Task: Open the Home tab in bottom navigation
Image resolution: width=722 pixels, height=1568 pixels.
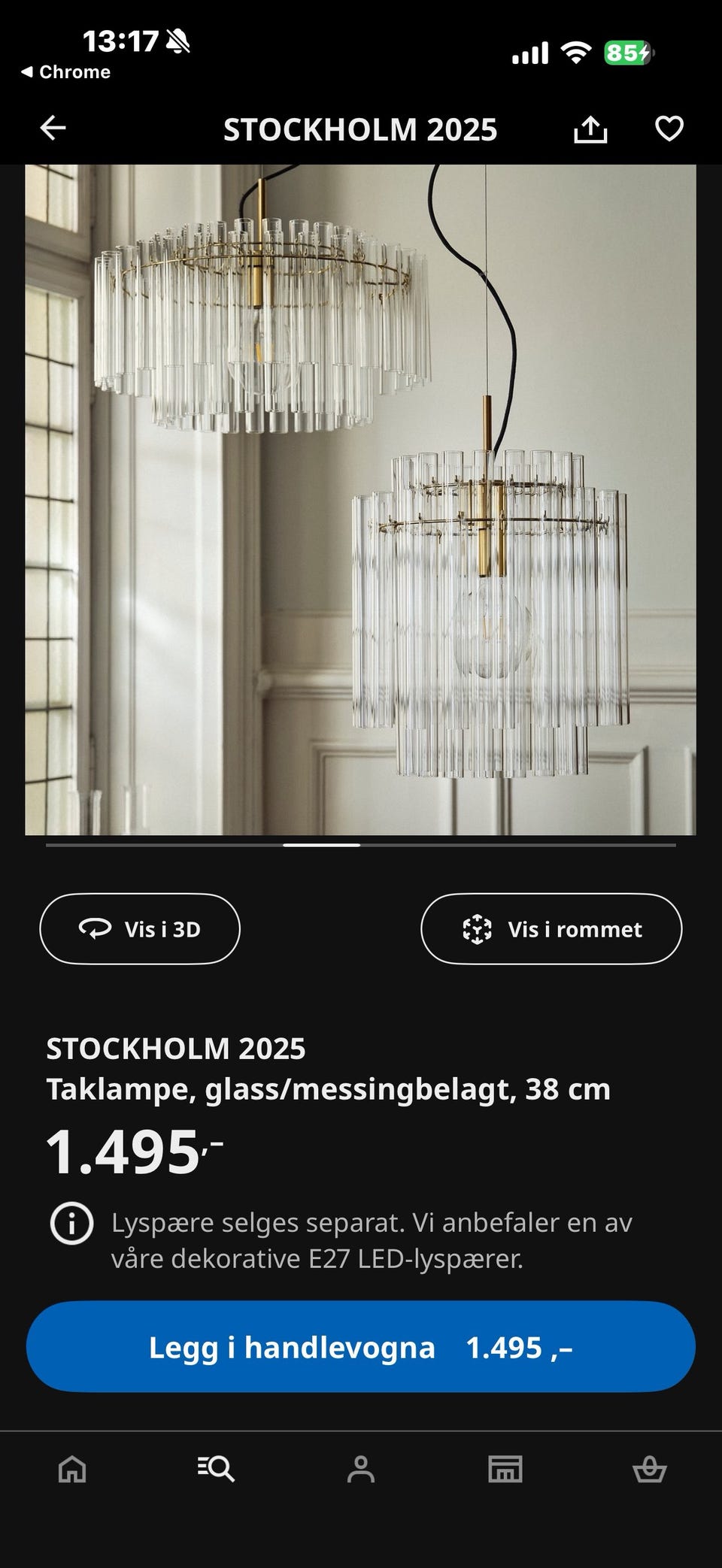Action: pyautogui.click(x=71, y=1470)
